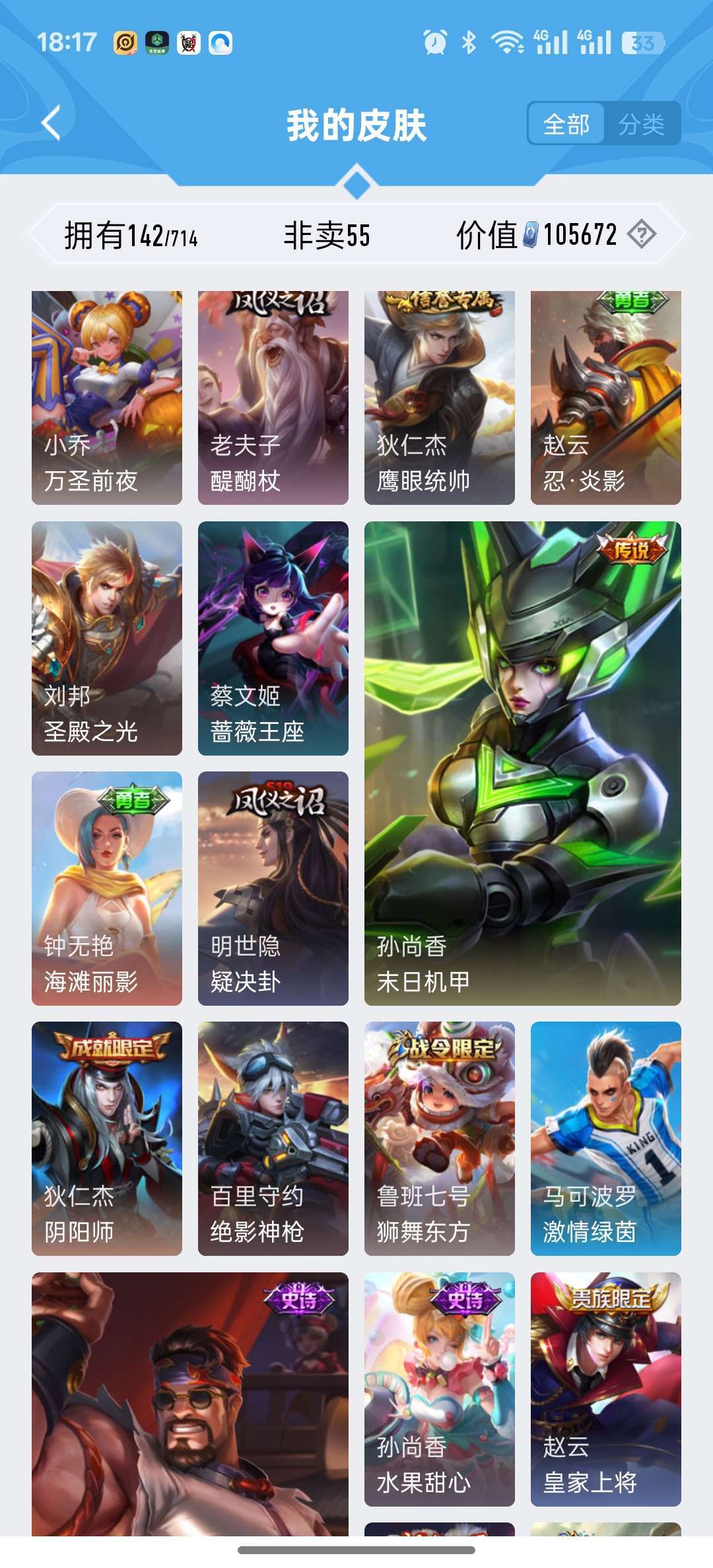
Task: Switch to the 分类 view
Action: [641, 123]
